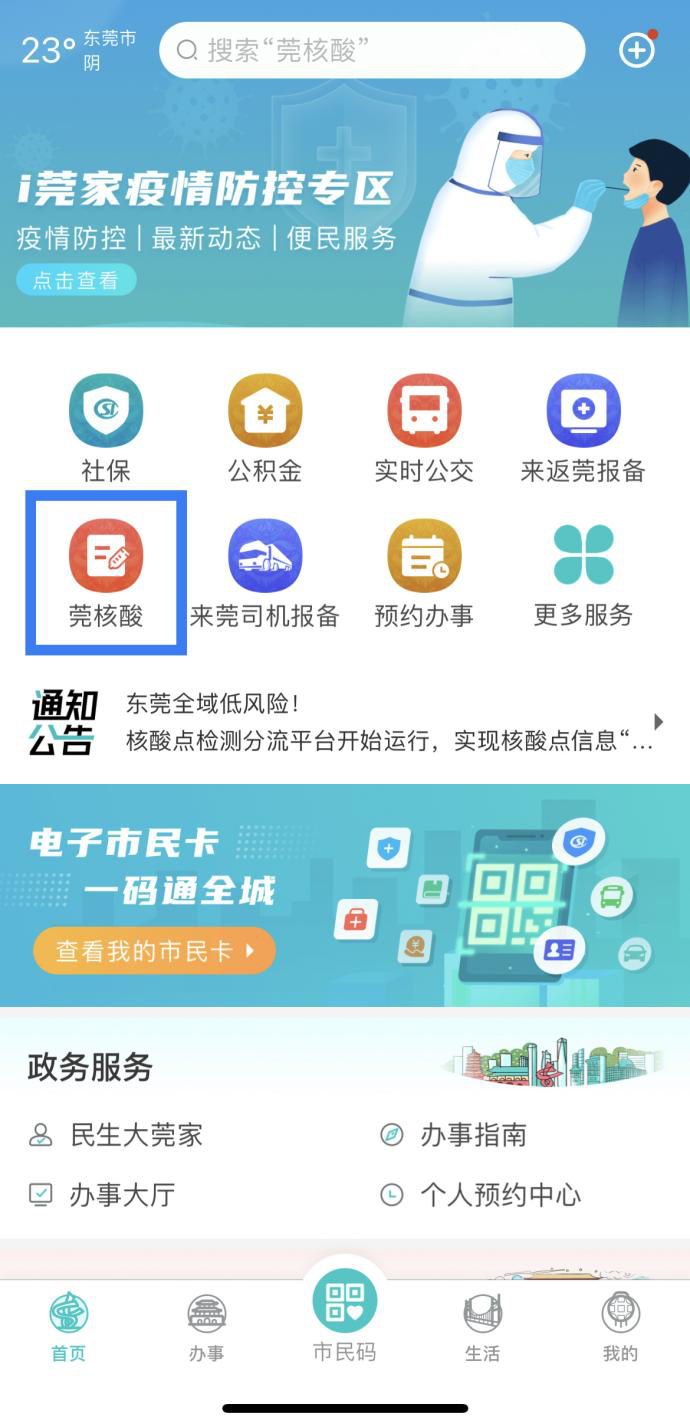690x1427 pixels.
Task: Open 办事指南 guide
Action: point(455,1135)
